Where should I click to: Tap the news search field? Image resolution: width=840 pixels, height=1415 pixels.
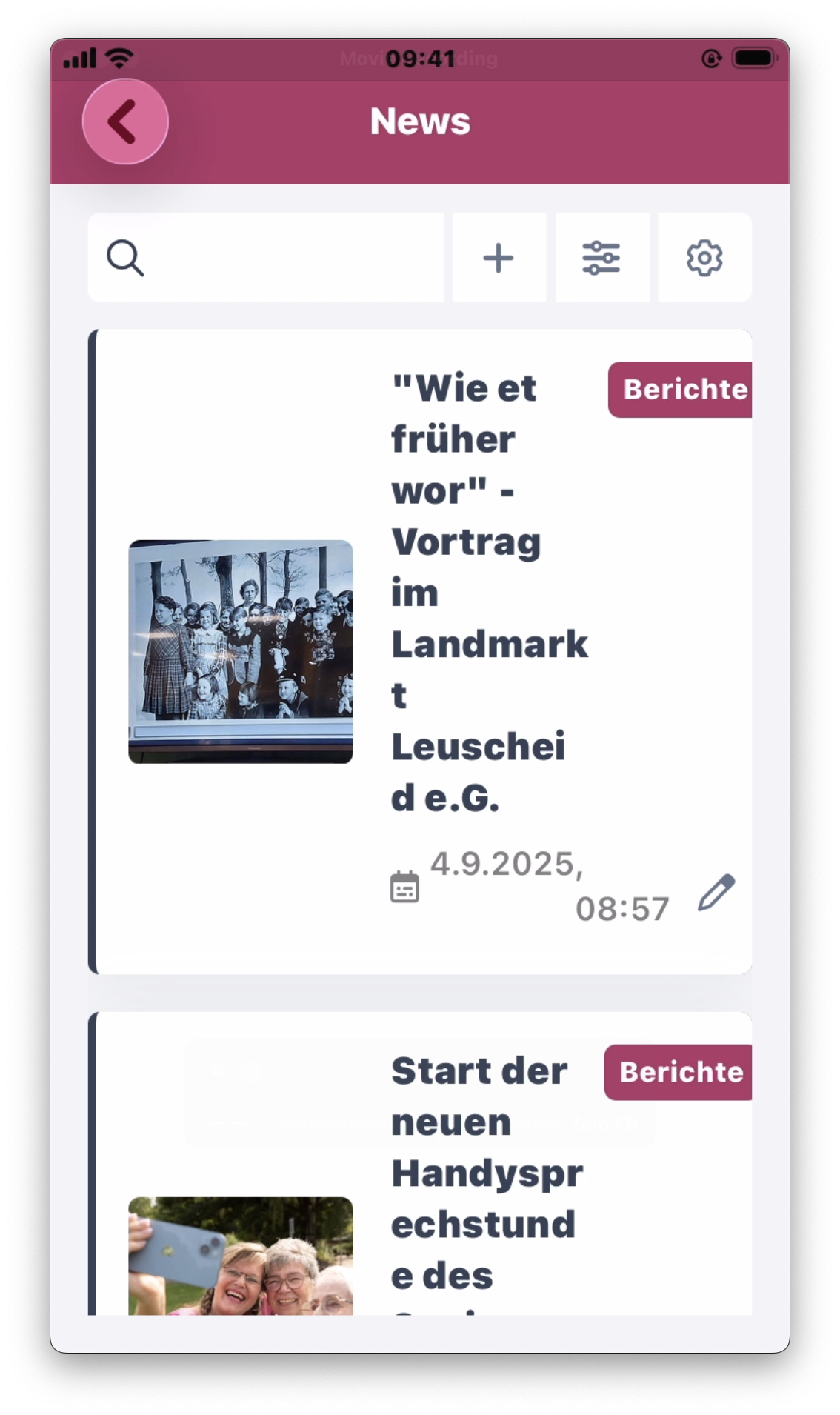(281, 258)
